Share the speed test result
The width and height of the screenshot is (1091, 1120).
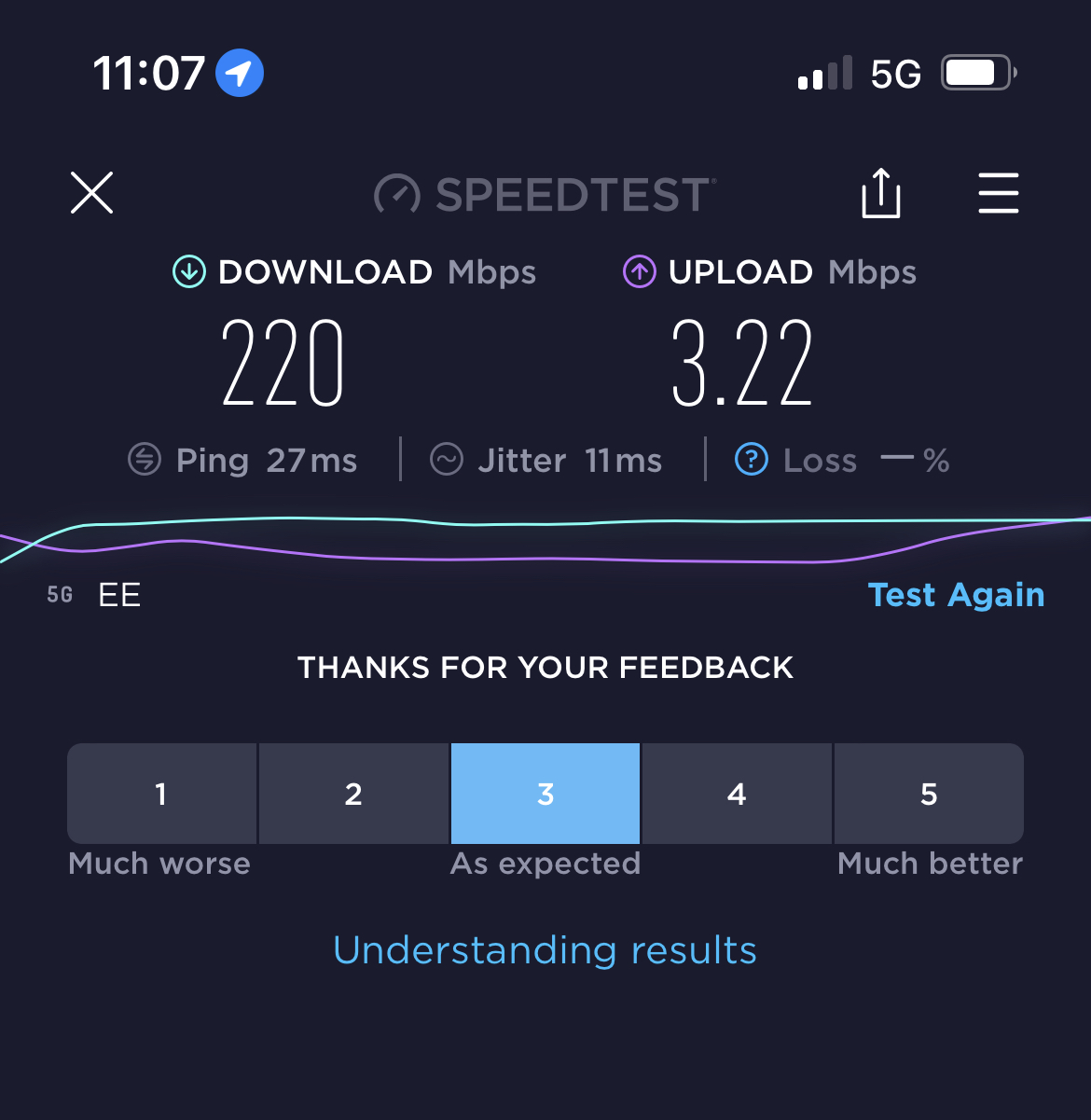[x=880, y=193]
